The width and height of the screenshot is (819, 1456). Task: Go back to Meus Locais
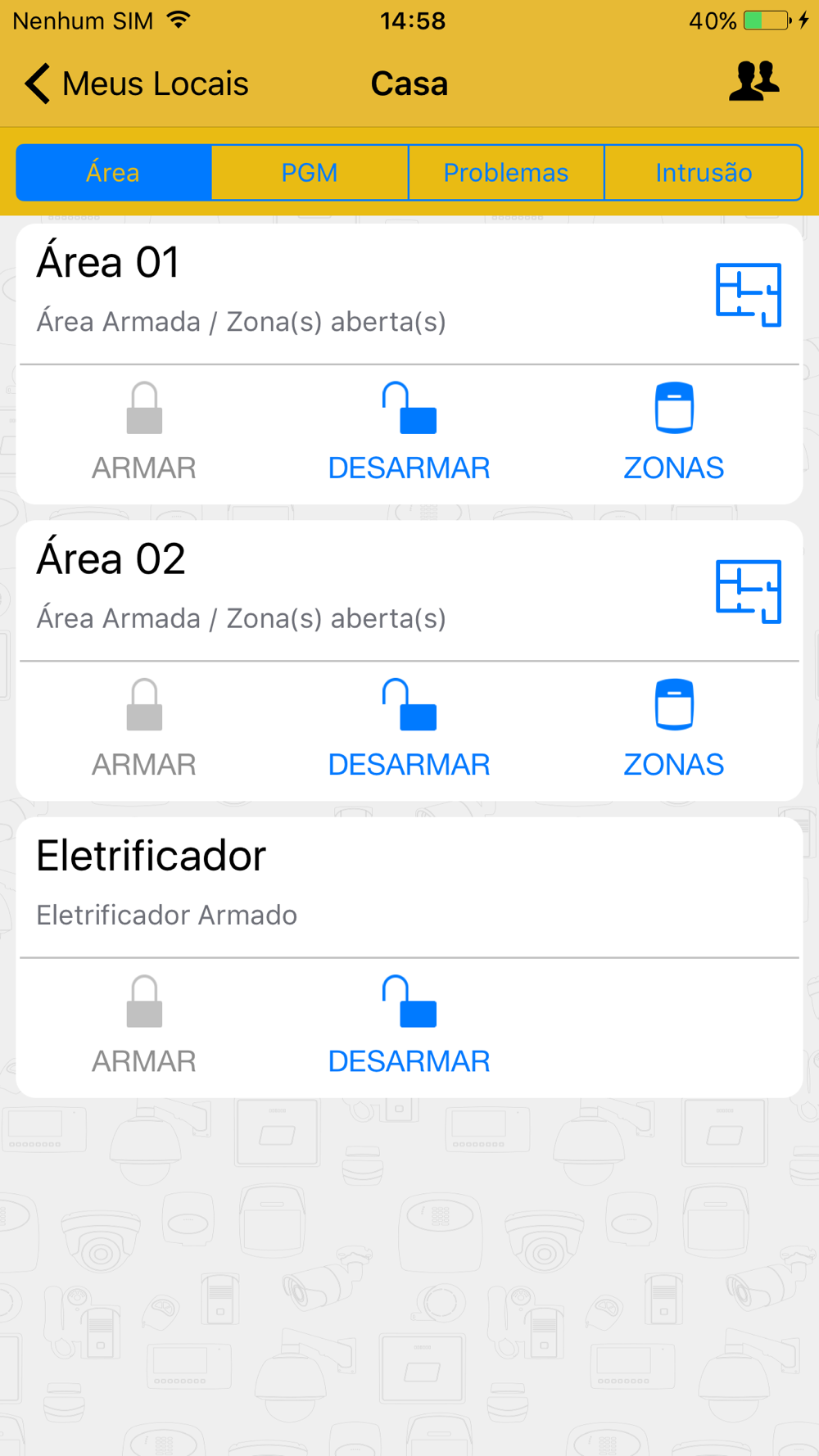pos(136,84)
